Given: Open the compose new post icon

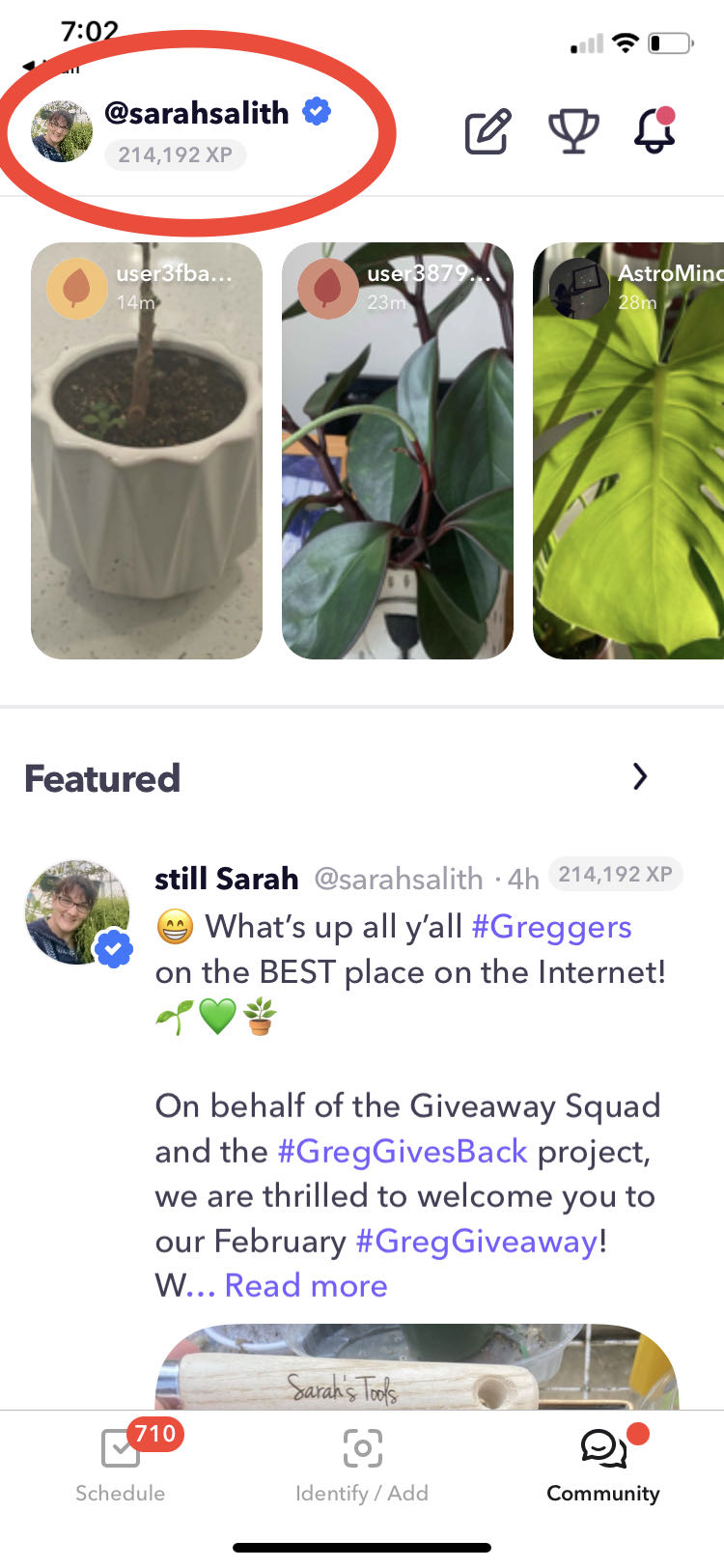Looking at the screenshot, I should [x=486, y=132].
